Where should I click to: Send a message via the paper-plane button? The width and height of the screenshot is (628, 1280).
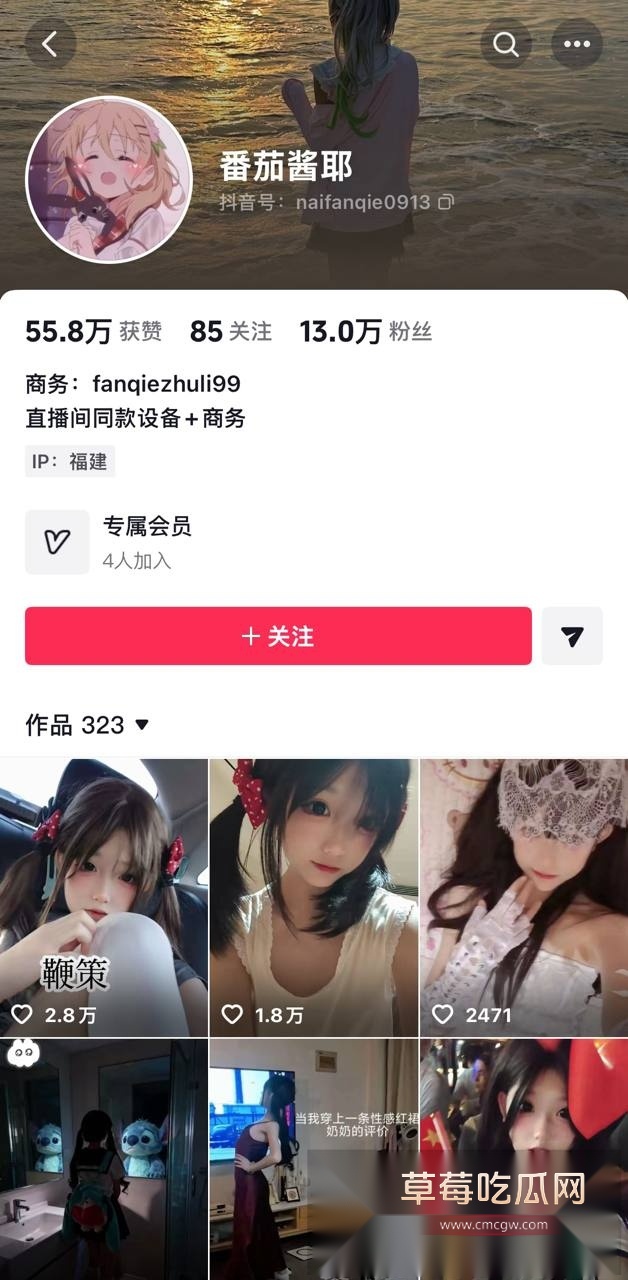click(572, 636)
